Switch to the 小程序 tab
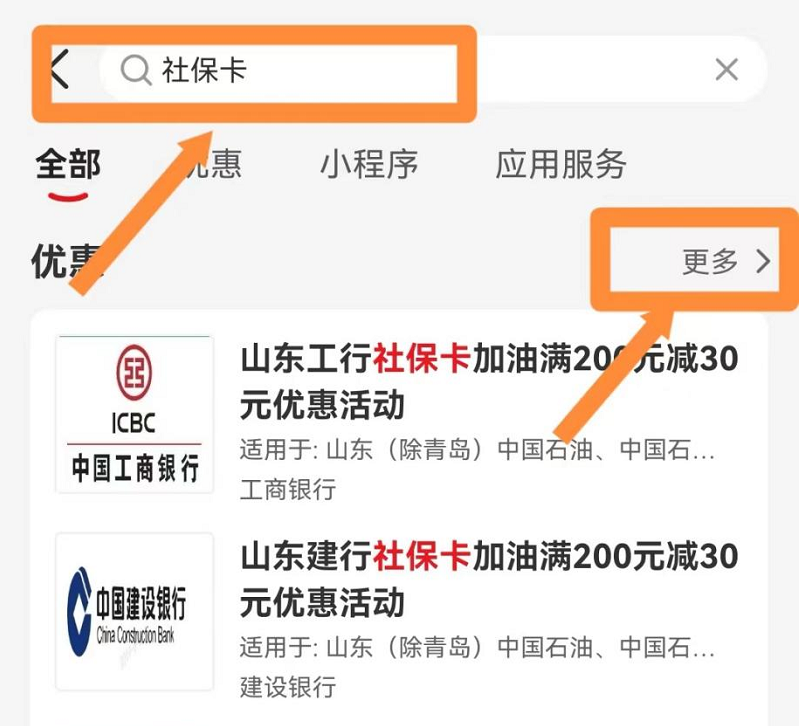The width and height of the screenshot is (799, 726). tap(369, 164)
